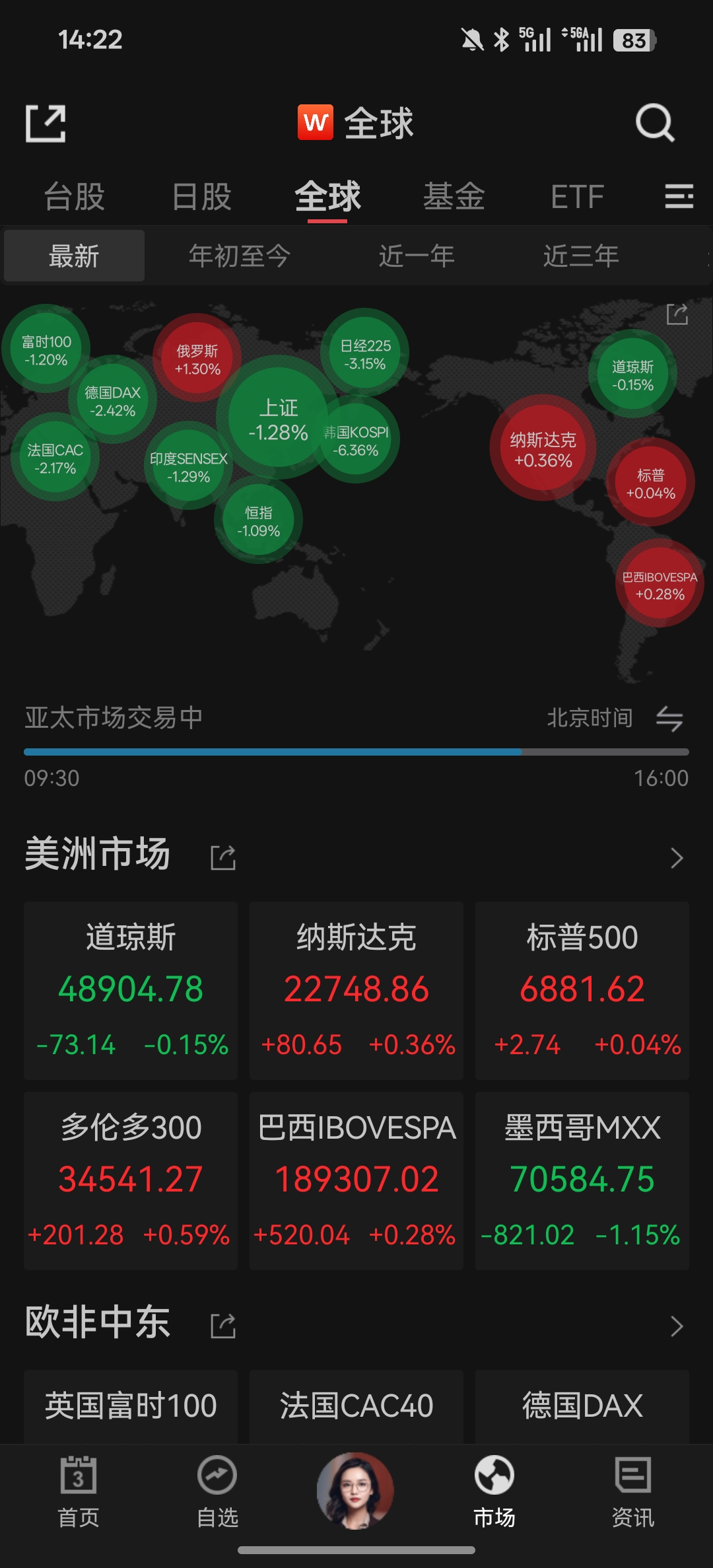Open the search magnifier
The width and height of the screenshot is (713, 1568).
coord(654,123)
